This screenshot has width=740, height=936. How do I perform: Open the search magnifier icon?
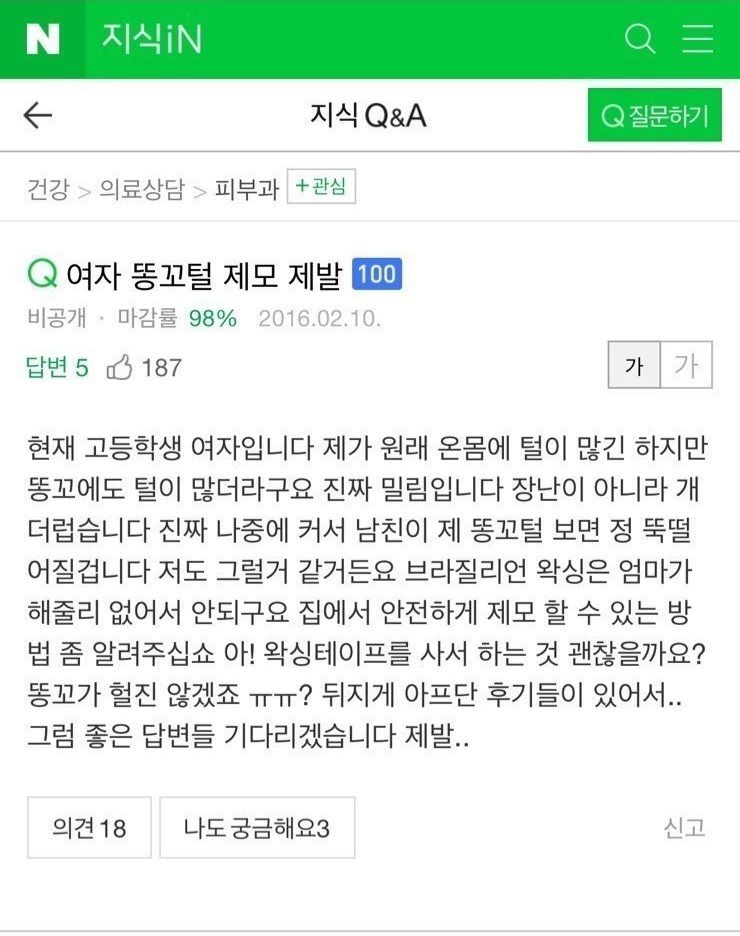[639, 39]
